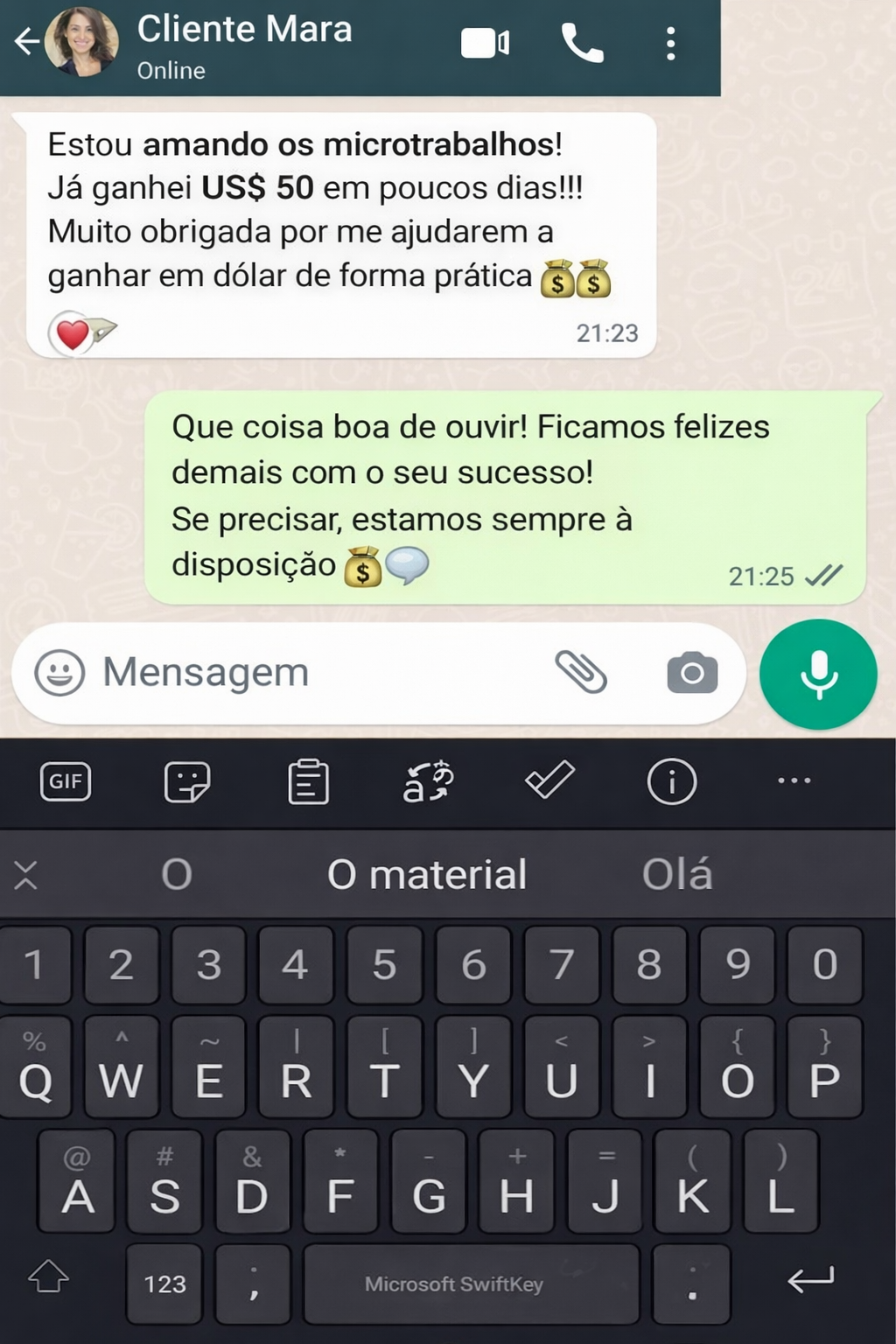
Task: Attach a file with the paperclip icon
Action: coord(581,673)
